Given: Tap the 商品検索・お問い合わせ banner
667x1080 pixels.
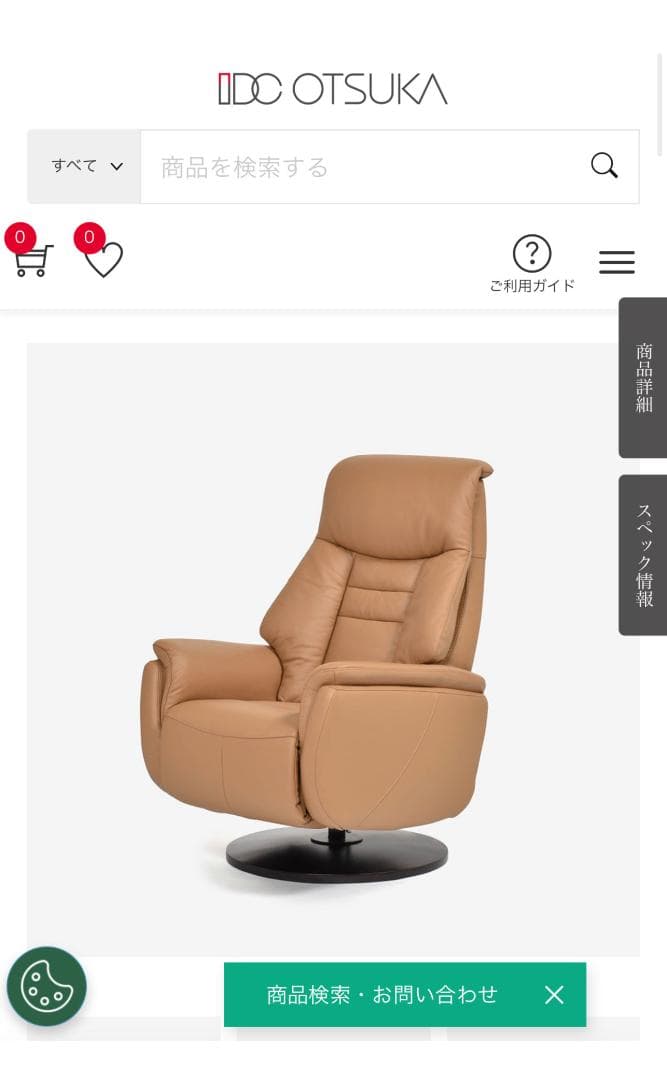Looking at the screenshot, I should click(x=382, y=995).
